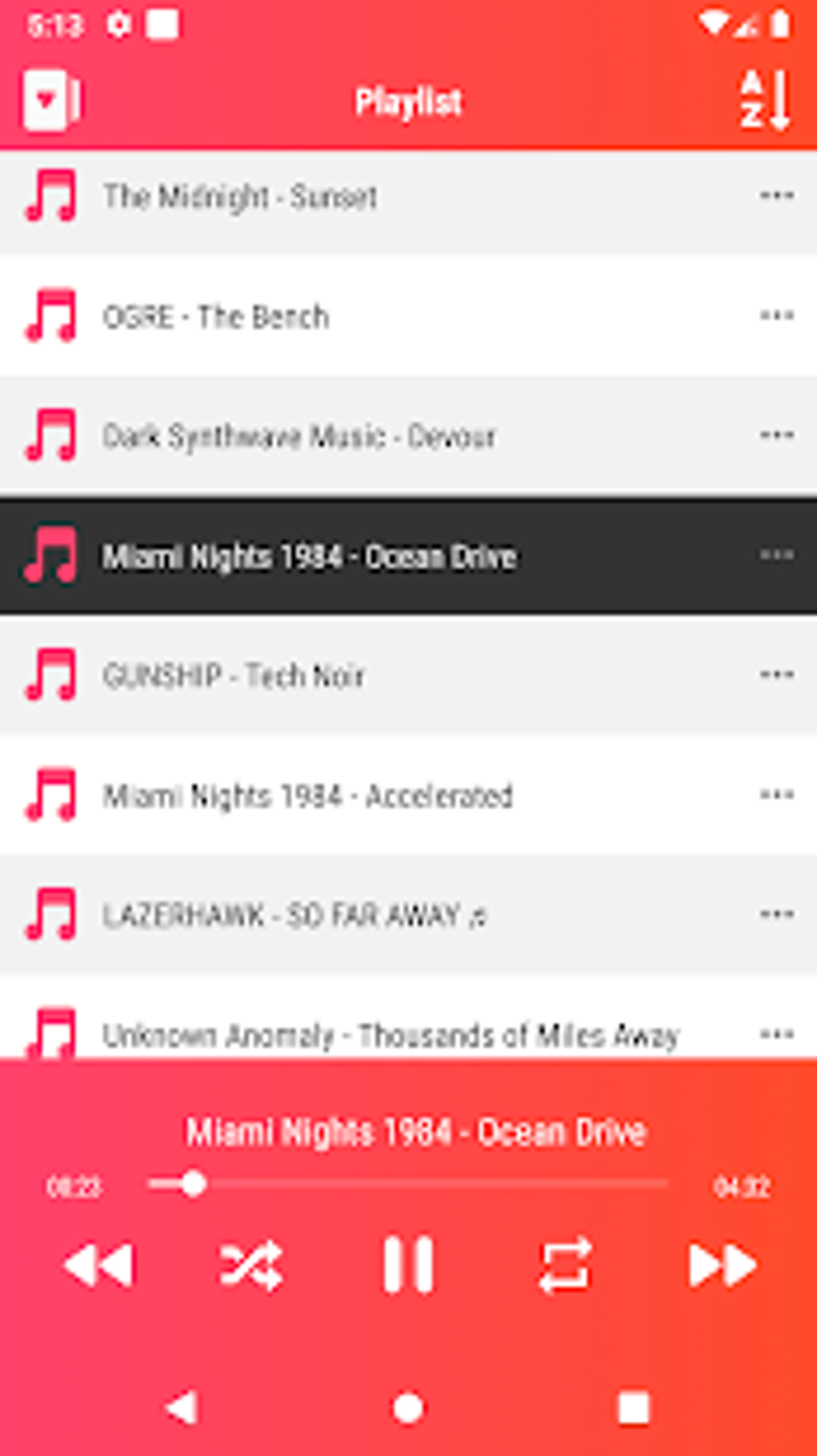Play The Midnight - Sunset
This screenshot has width=817, height=1456.
408,196
